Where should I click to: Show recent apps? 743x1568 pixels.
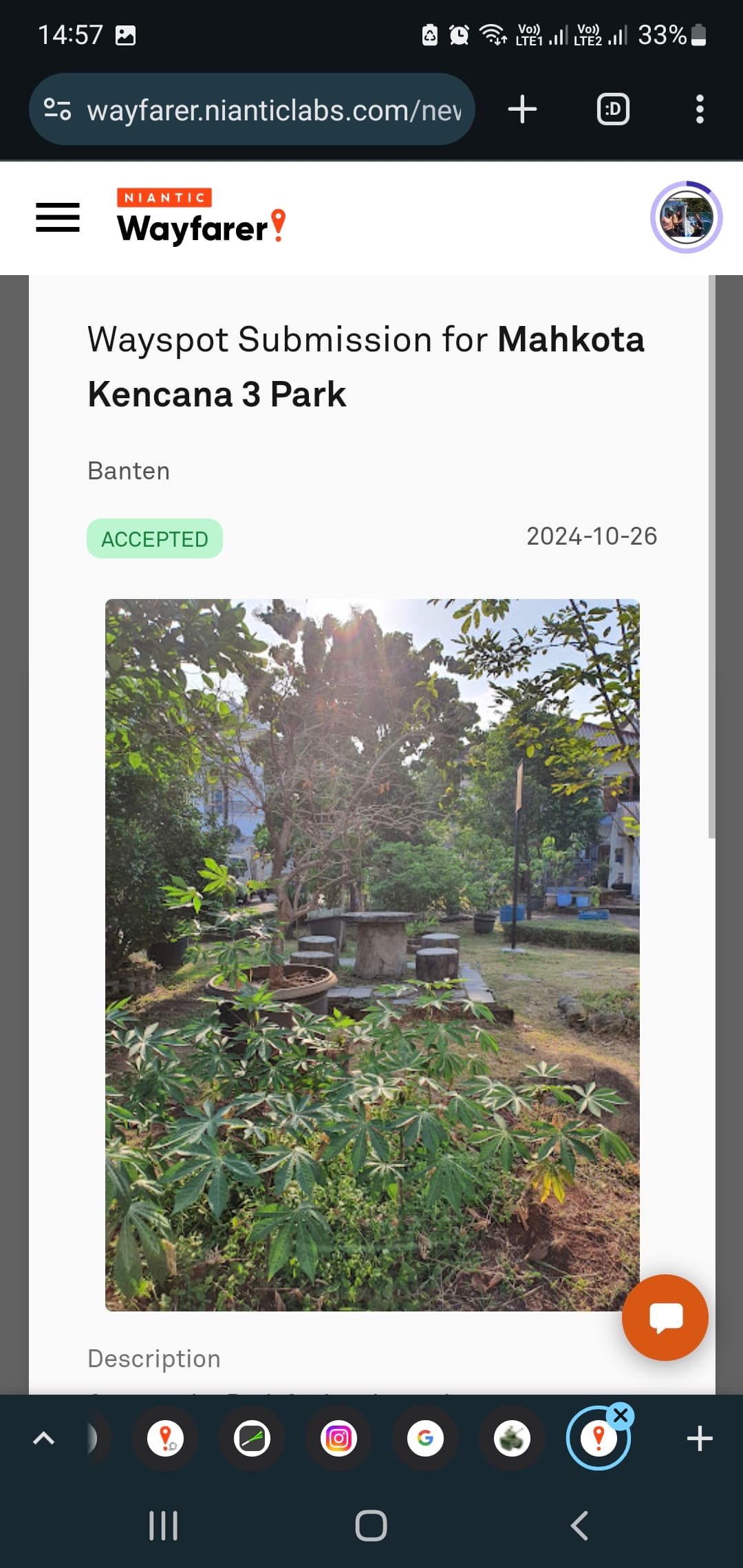pyautogui.click(x=164, y=1525)
